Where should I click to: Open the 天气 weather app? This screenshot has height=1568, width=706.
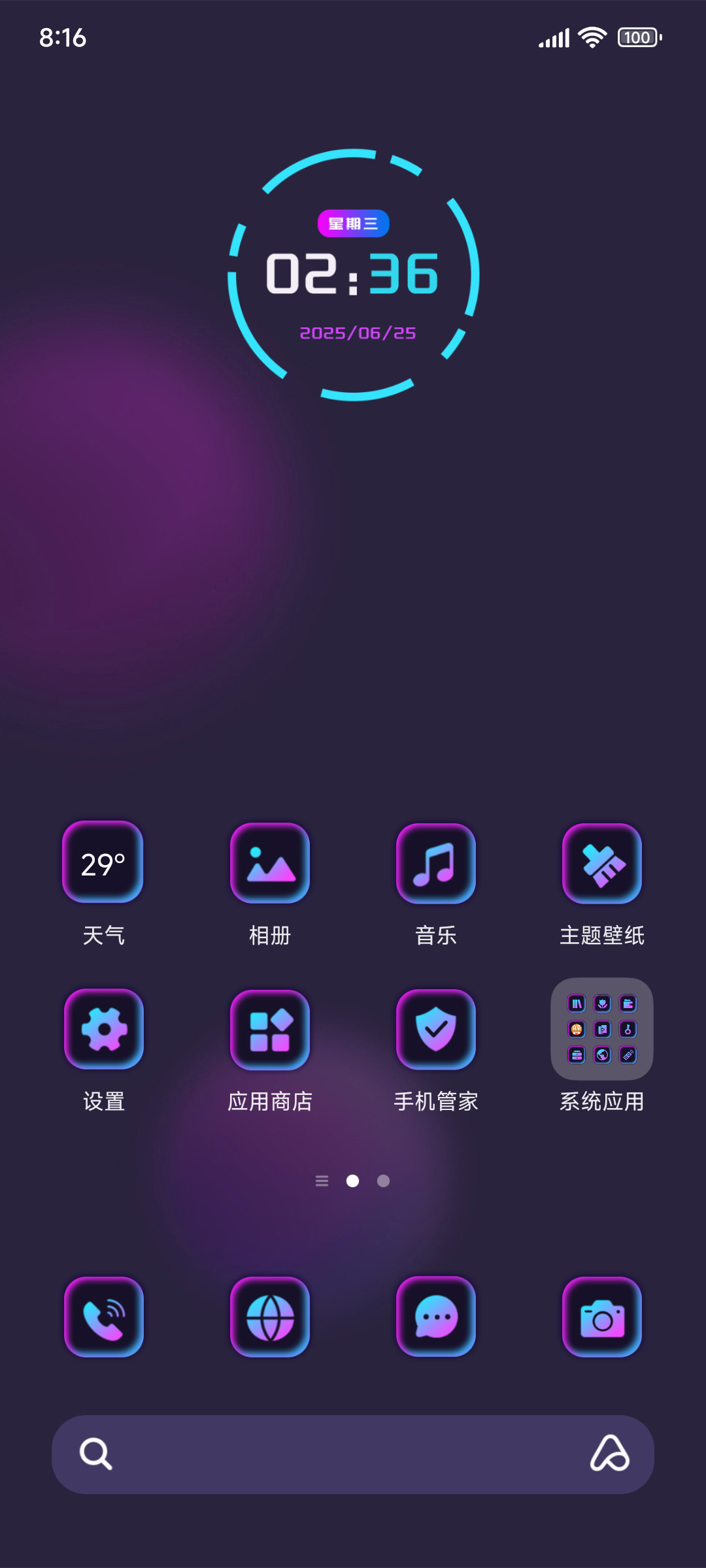103,862
